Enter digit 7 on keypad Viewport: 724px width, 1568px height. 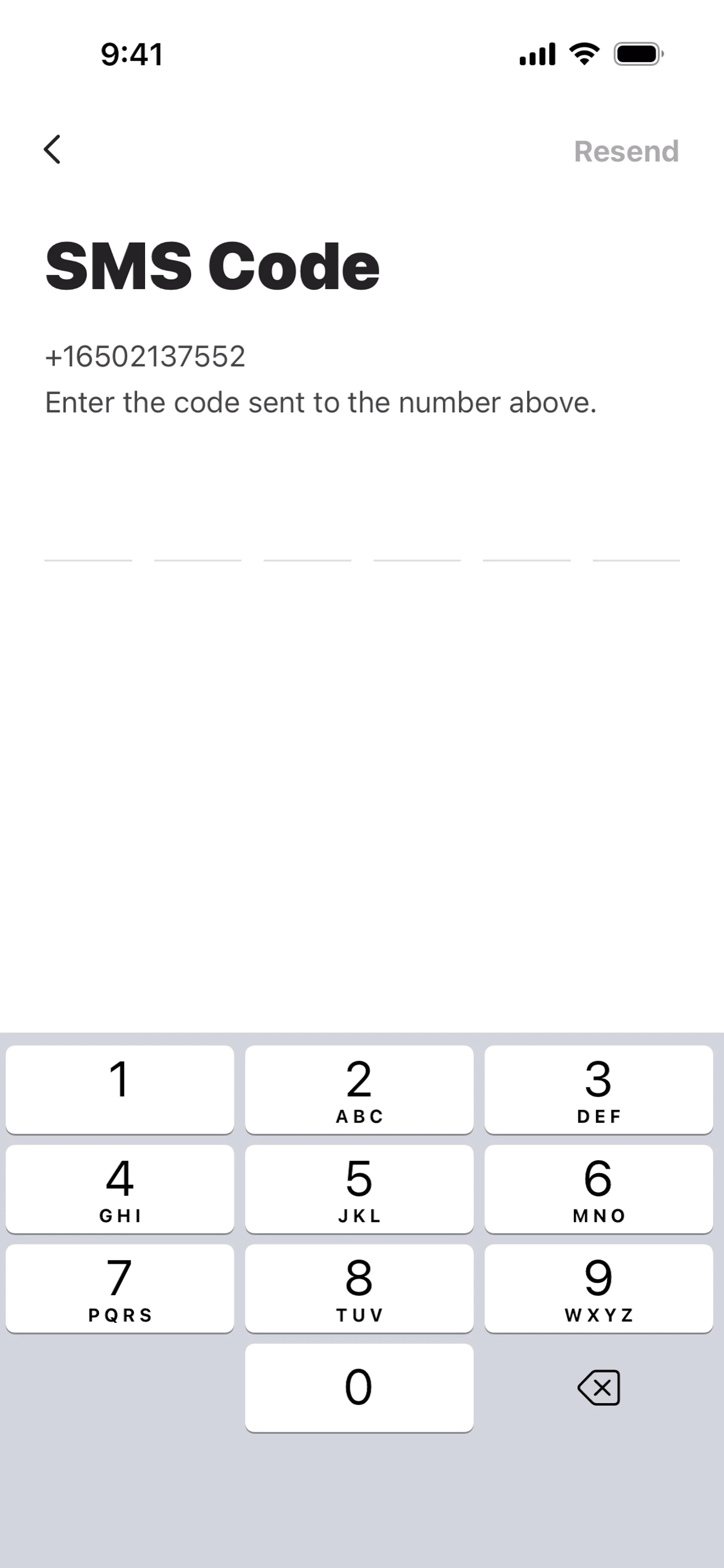point(120,1288)
